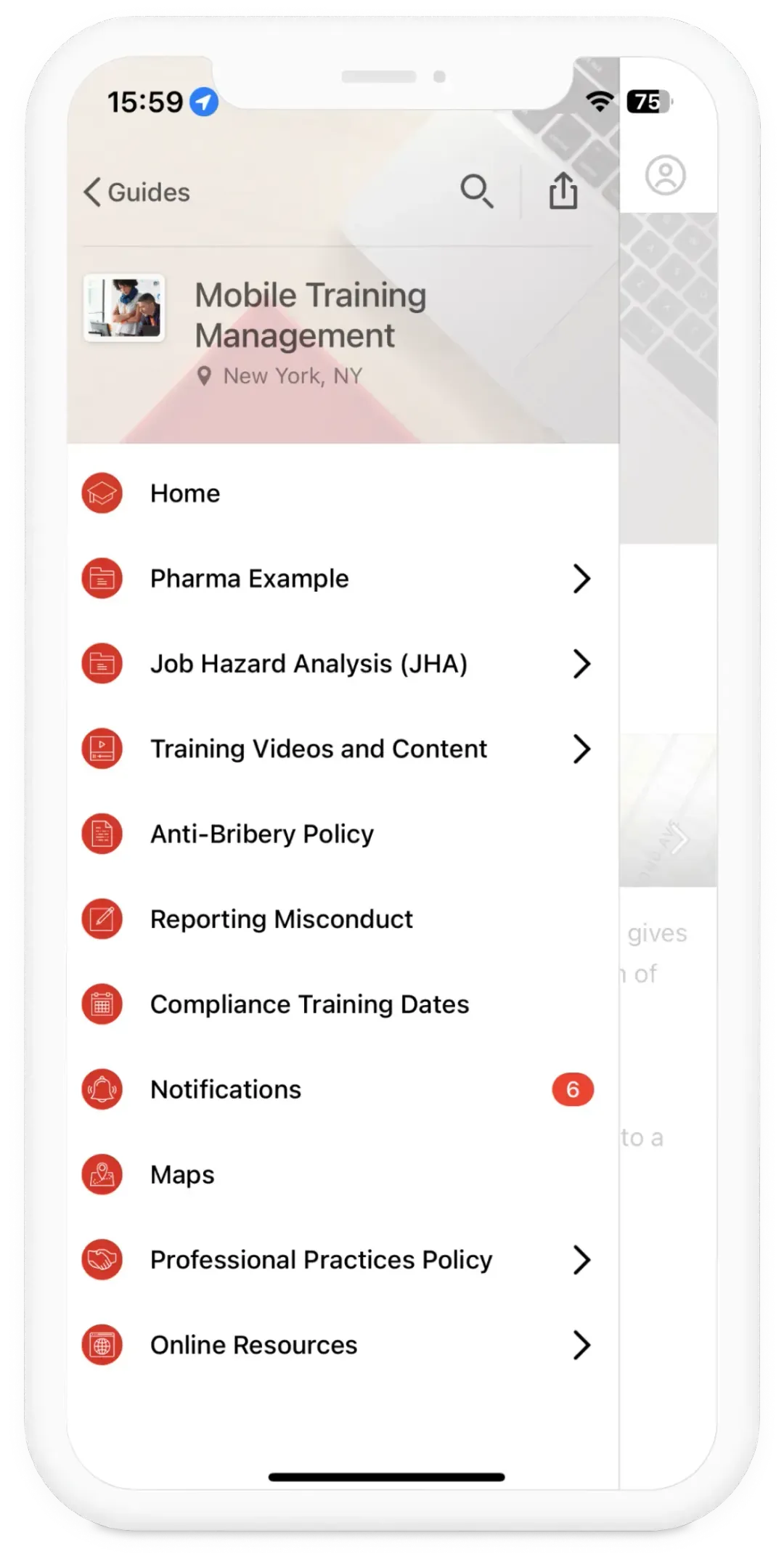Click the Professional Practices Policy handshake icon
The height and width of the screenshot is (1562, 784).
102,1259
